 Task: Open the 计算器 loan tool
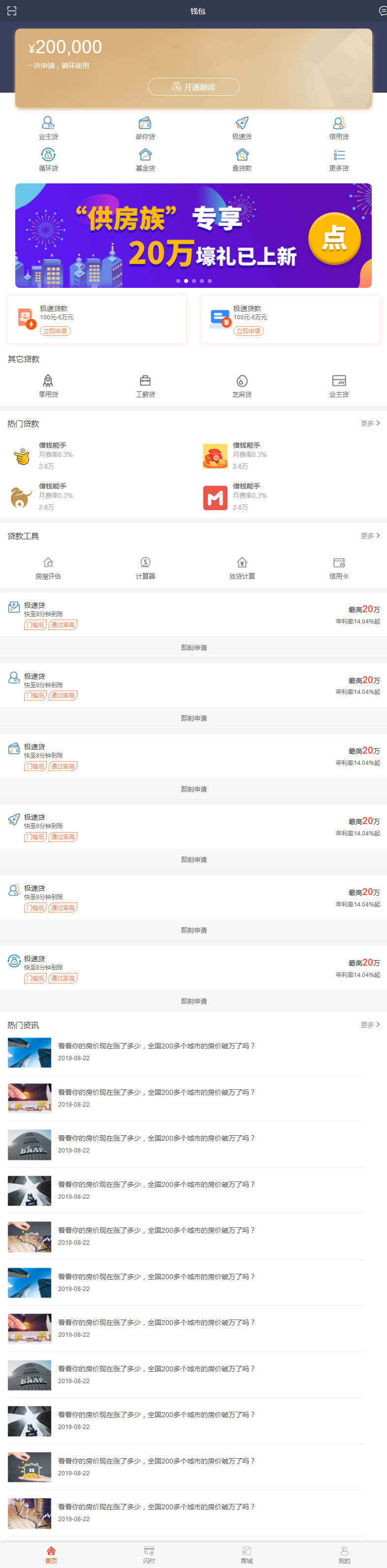click(145, 567)
